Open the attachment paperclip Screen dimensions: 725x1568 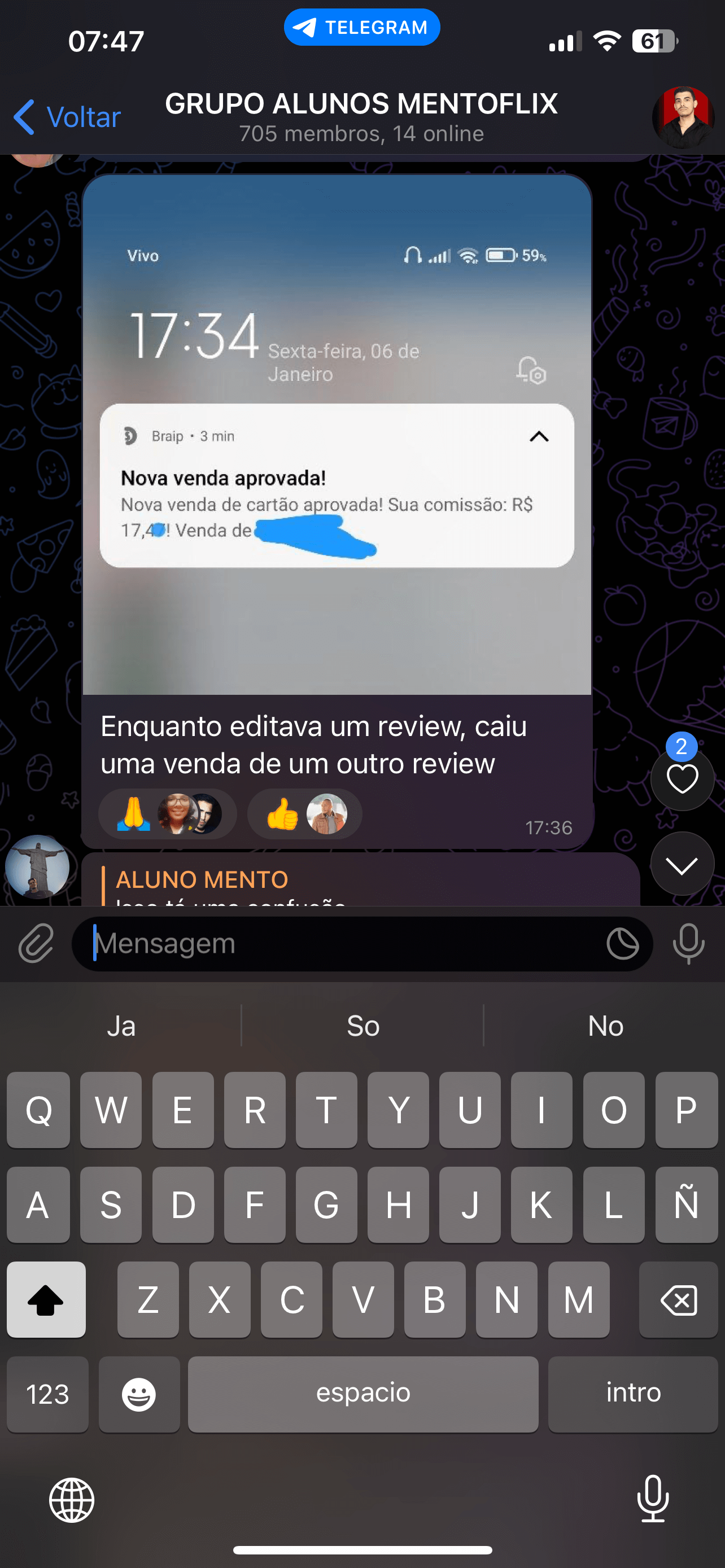click(x=36, y=944)
